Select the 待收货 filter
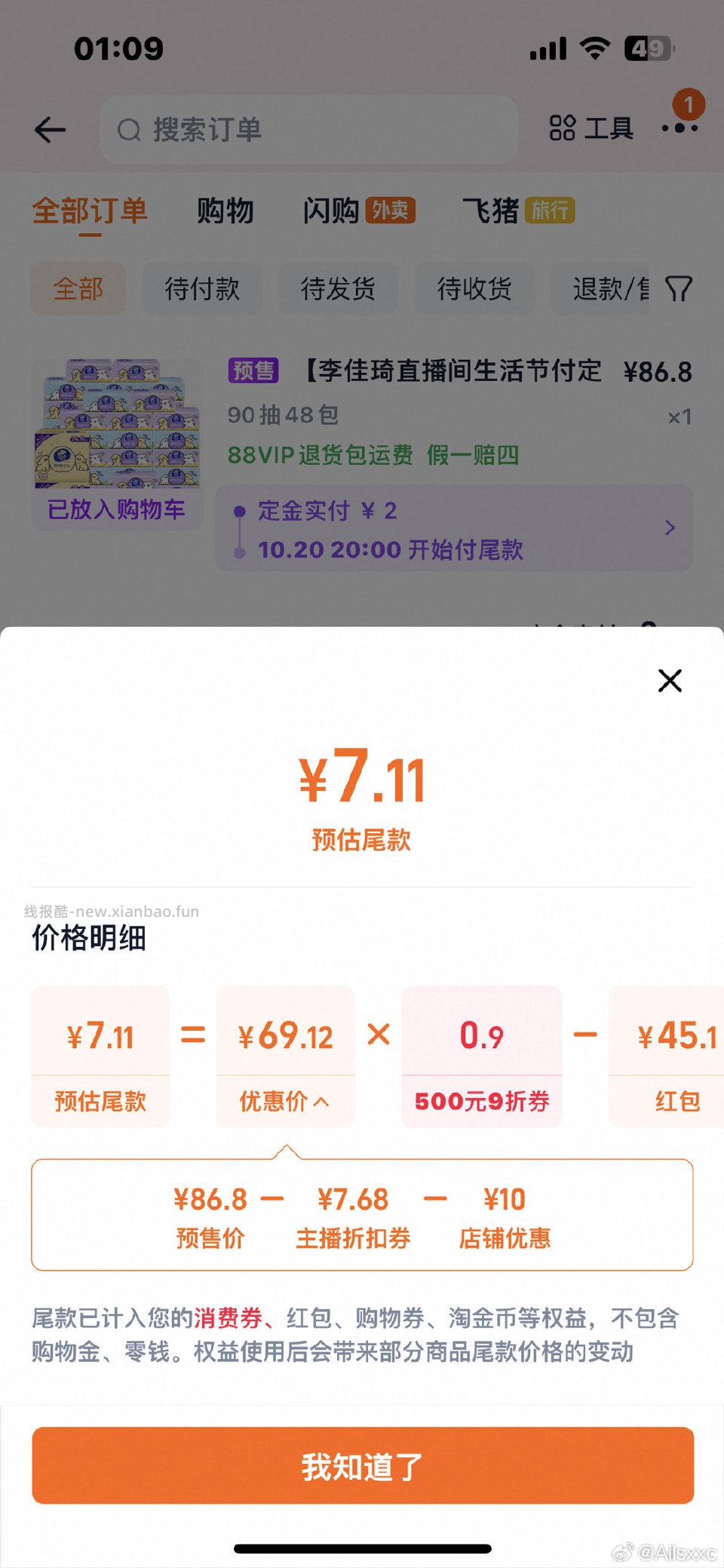 [x=474, y=289]
